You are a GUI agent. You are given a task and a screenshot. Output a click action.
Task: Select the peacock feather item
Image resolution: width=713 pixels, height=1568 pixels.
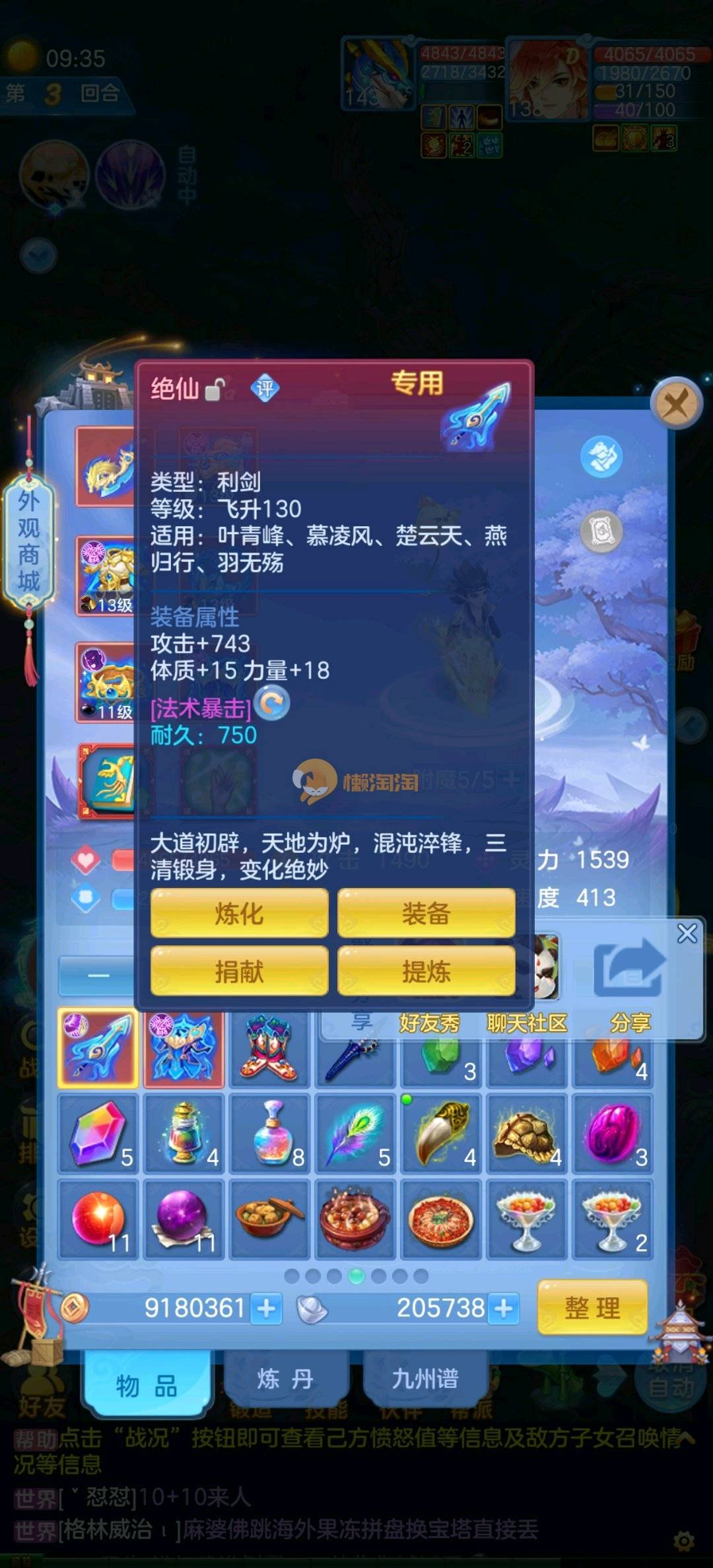(x=355, y=1132)
